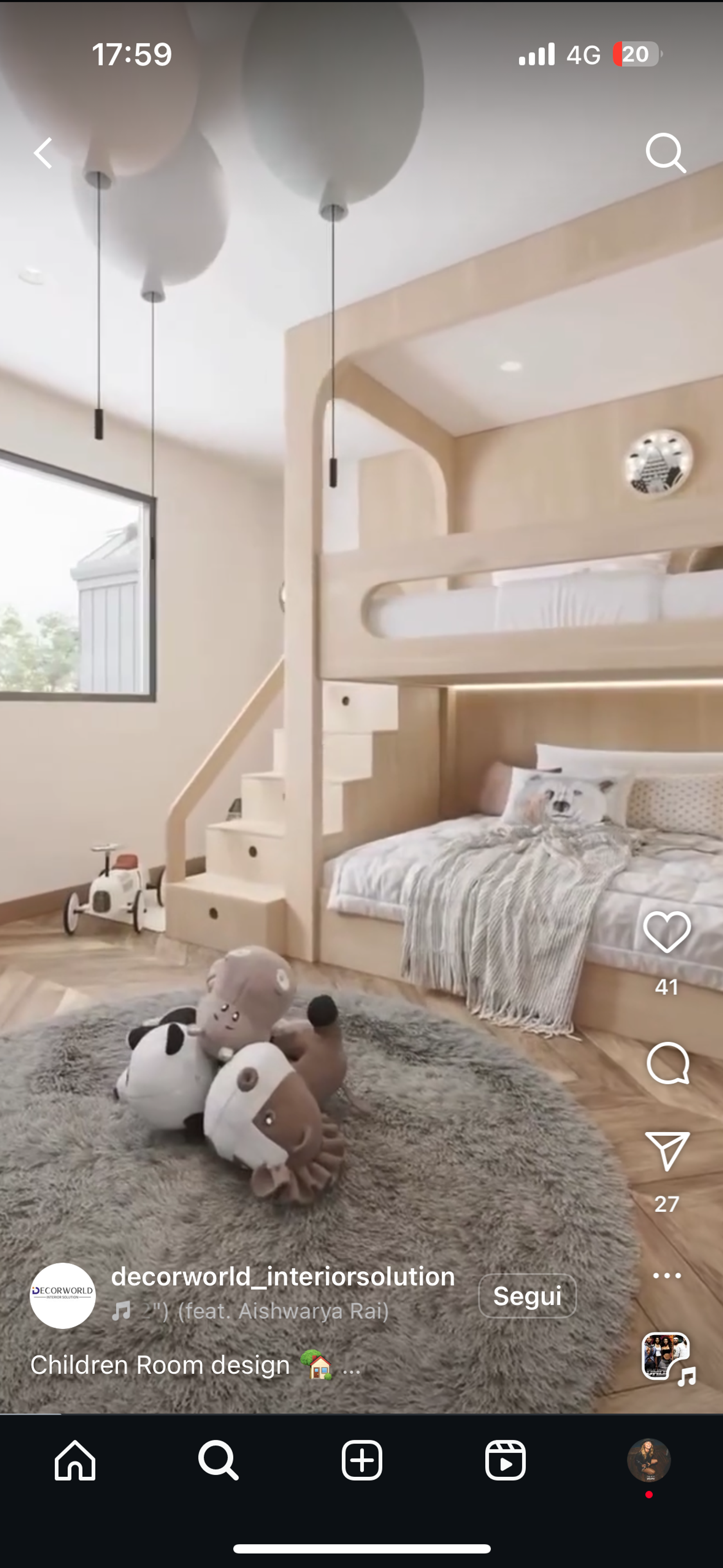
Task: Open decorworld_interiorsolution profile by username
Action: coord(283,1276)
